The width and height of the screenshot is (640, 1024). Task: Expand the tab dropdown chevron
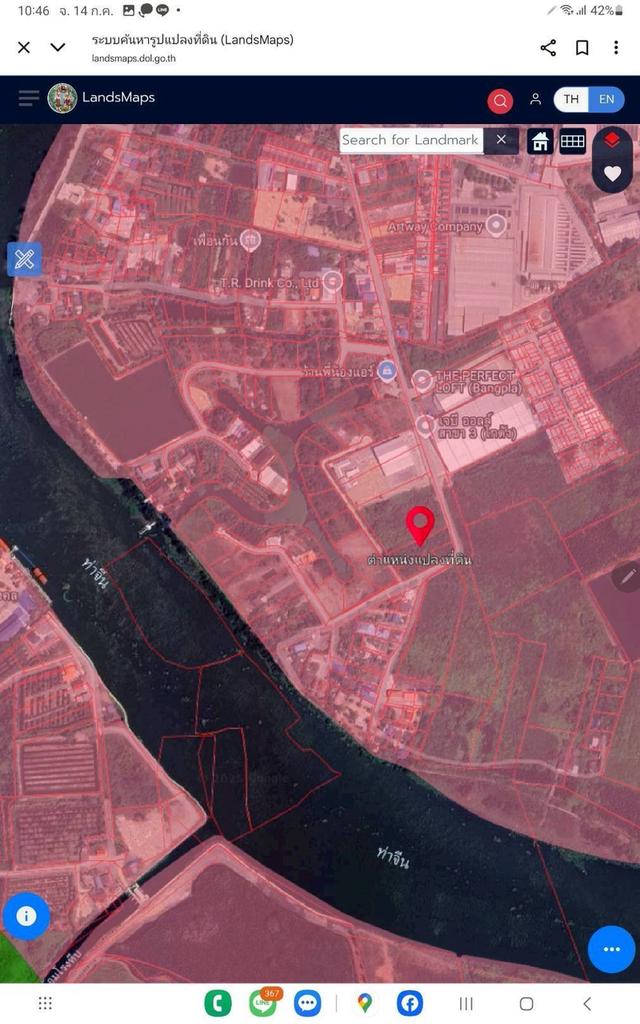[58, 47]
